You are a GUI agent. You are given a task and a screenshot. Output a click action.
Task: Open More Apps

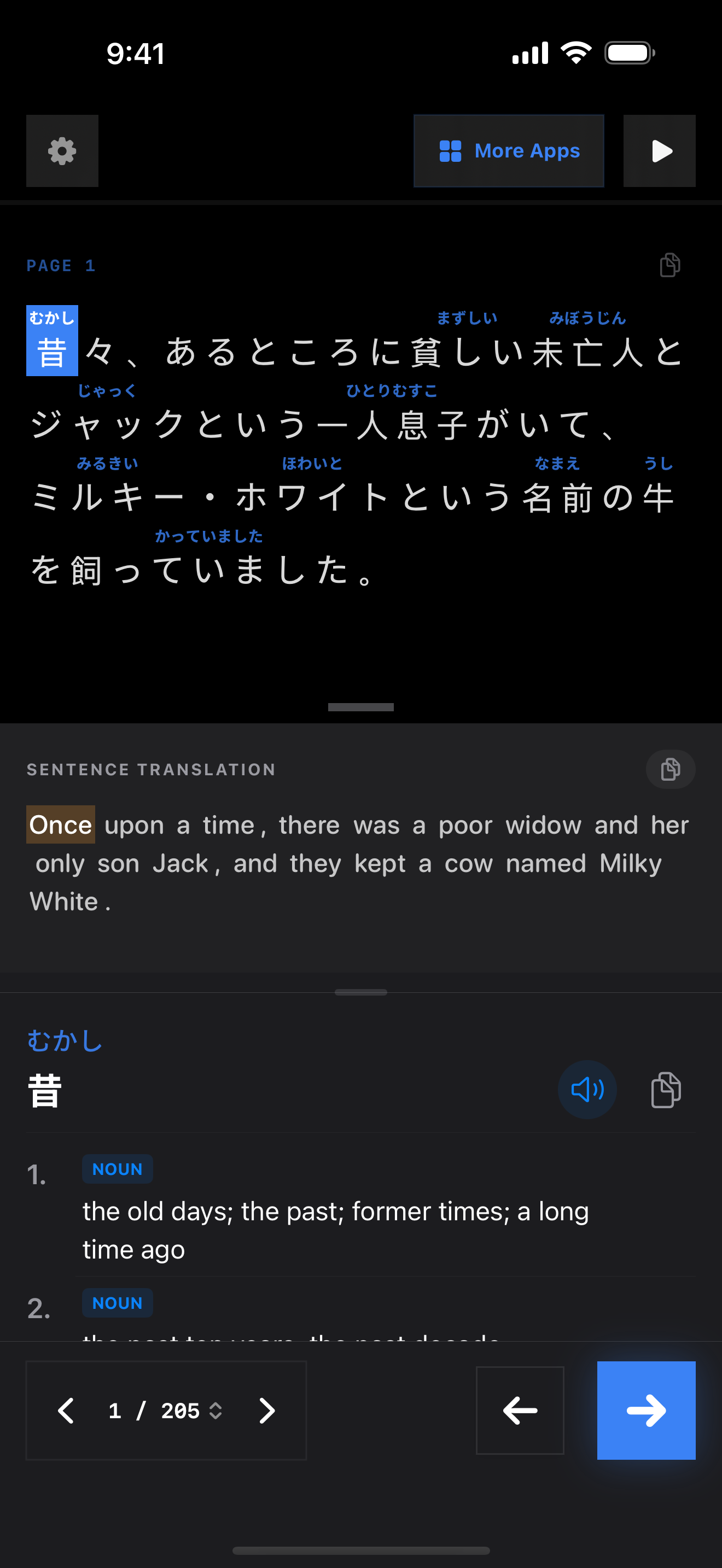coord(509,151)
